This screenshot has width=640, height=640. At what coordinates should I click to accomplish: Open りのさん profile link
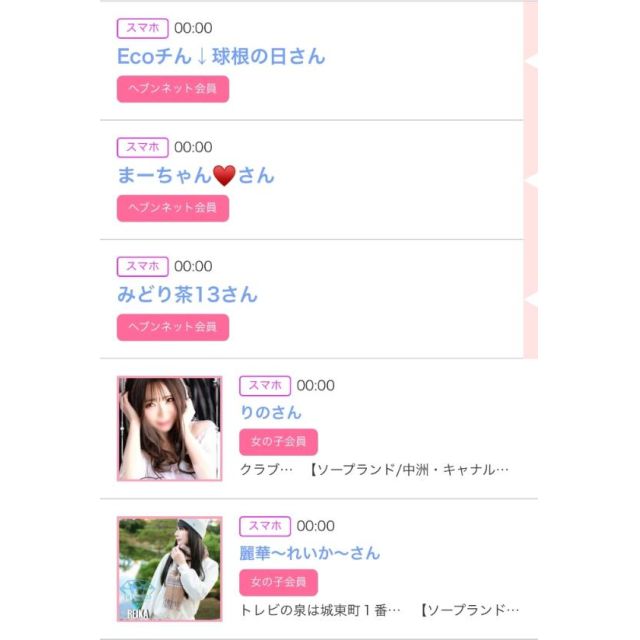[x=270, y=412]
